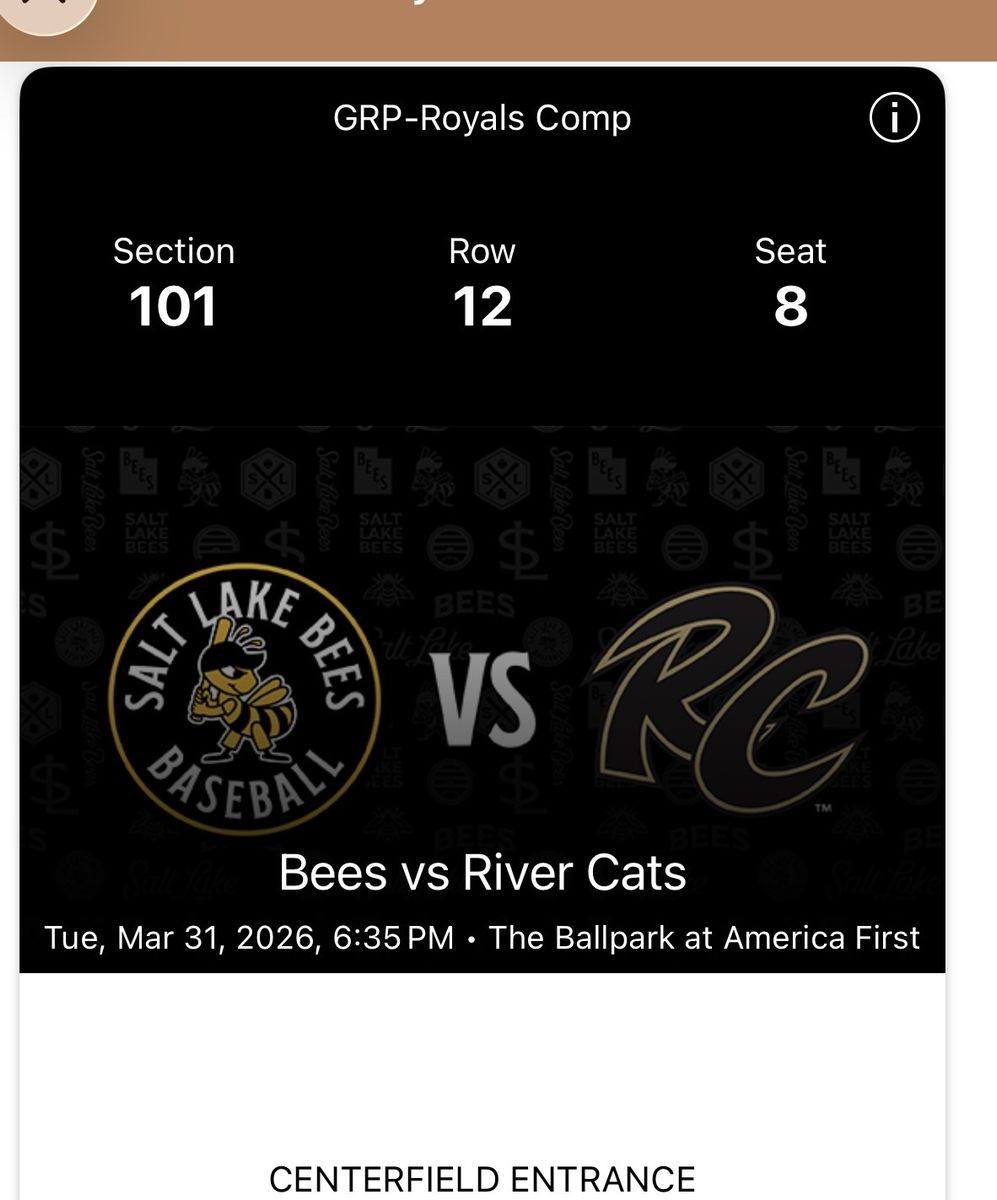Tap the game date and venue text
Image resolution: width=997 pixels, height=1200 pixels.
point(484,938)
